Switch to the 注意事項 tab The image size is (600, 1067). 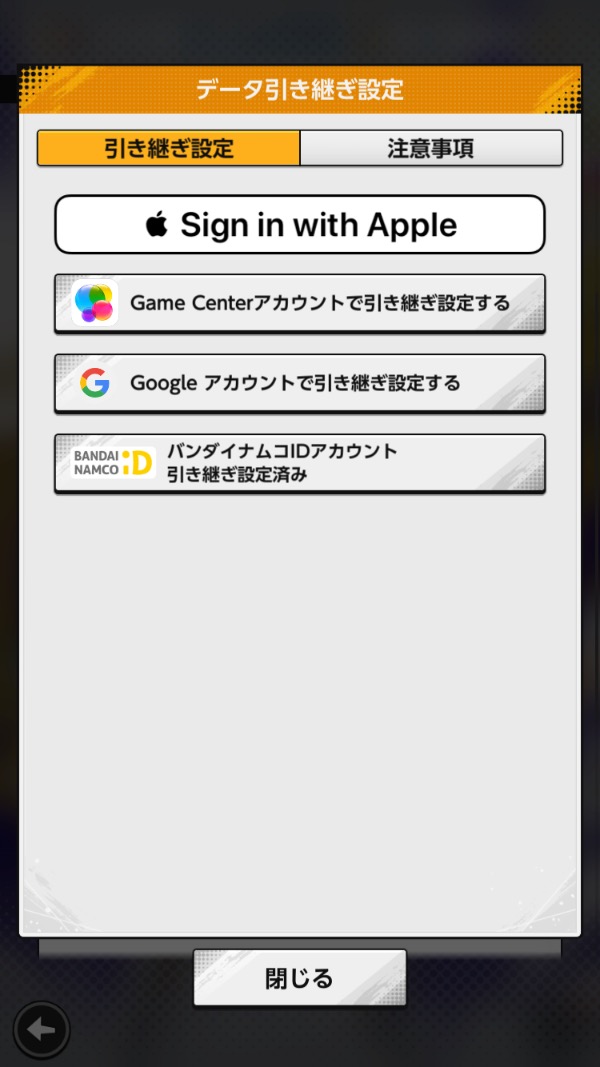pyautogui.click(x=431, y=148)
